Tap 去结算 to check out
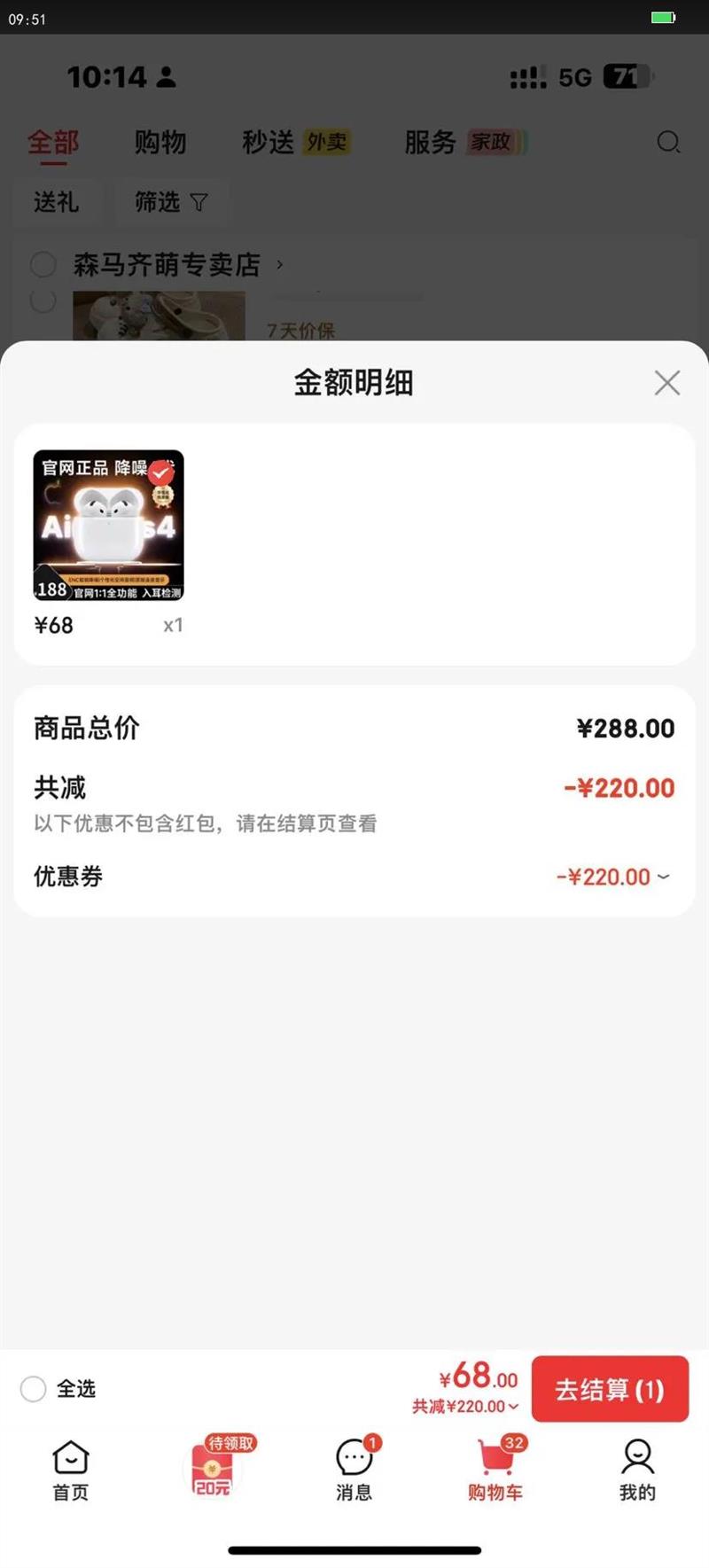 pyautogui.click(x=610, y=1389)
